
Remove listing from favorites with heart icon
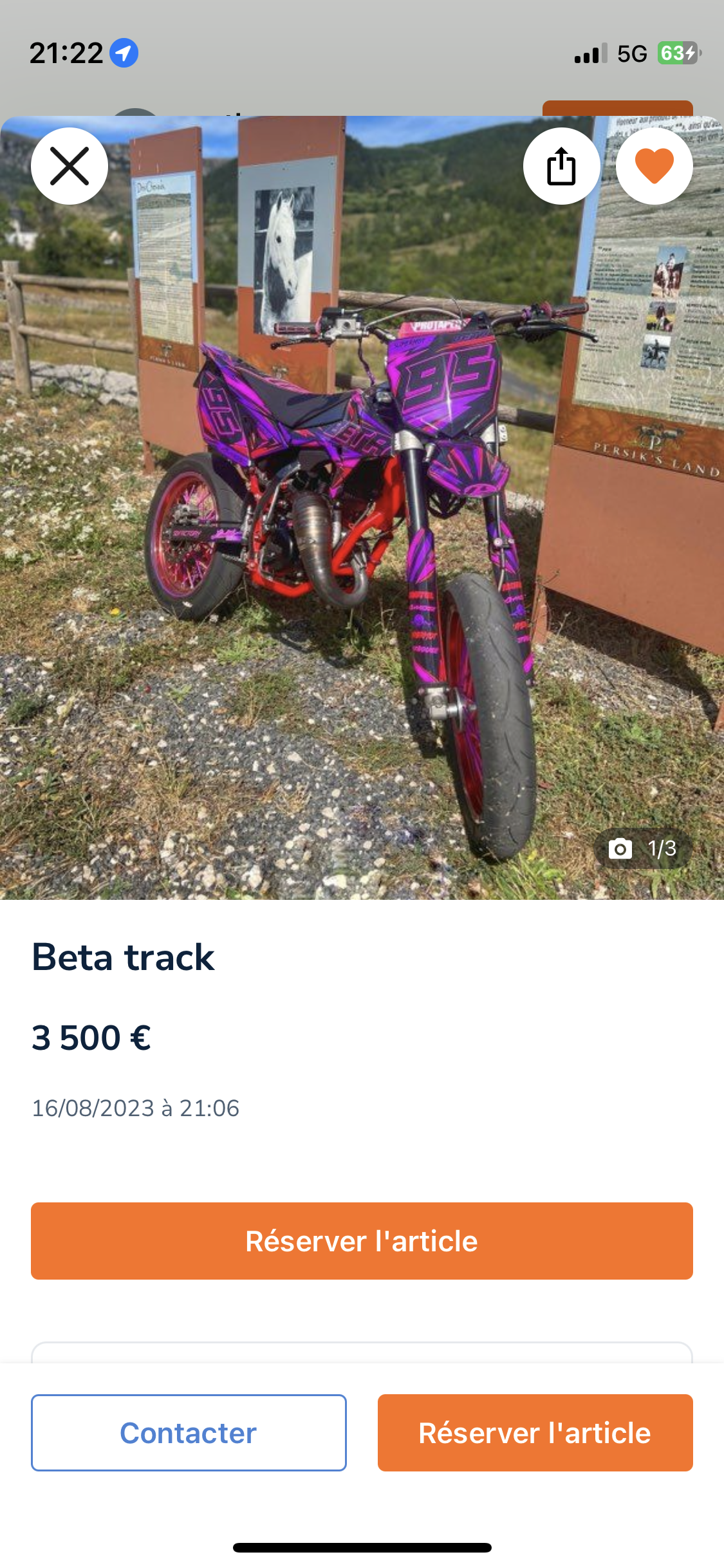click(654, 166)
